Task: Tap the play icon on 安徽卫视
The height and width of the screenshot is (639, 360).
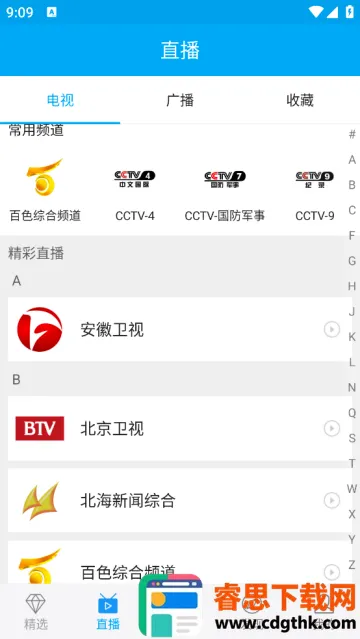Action: pos(332,329)
